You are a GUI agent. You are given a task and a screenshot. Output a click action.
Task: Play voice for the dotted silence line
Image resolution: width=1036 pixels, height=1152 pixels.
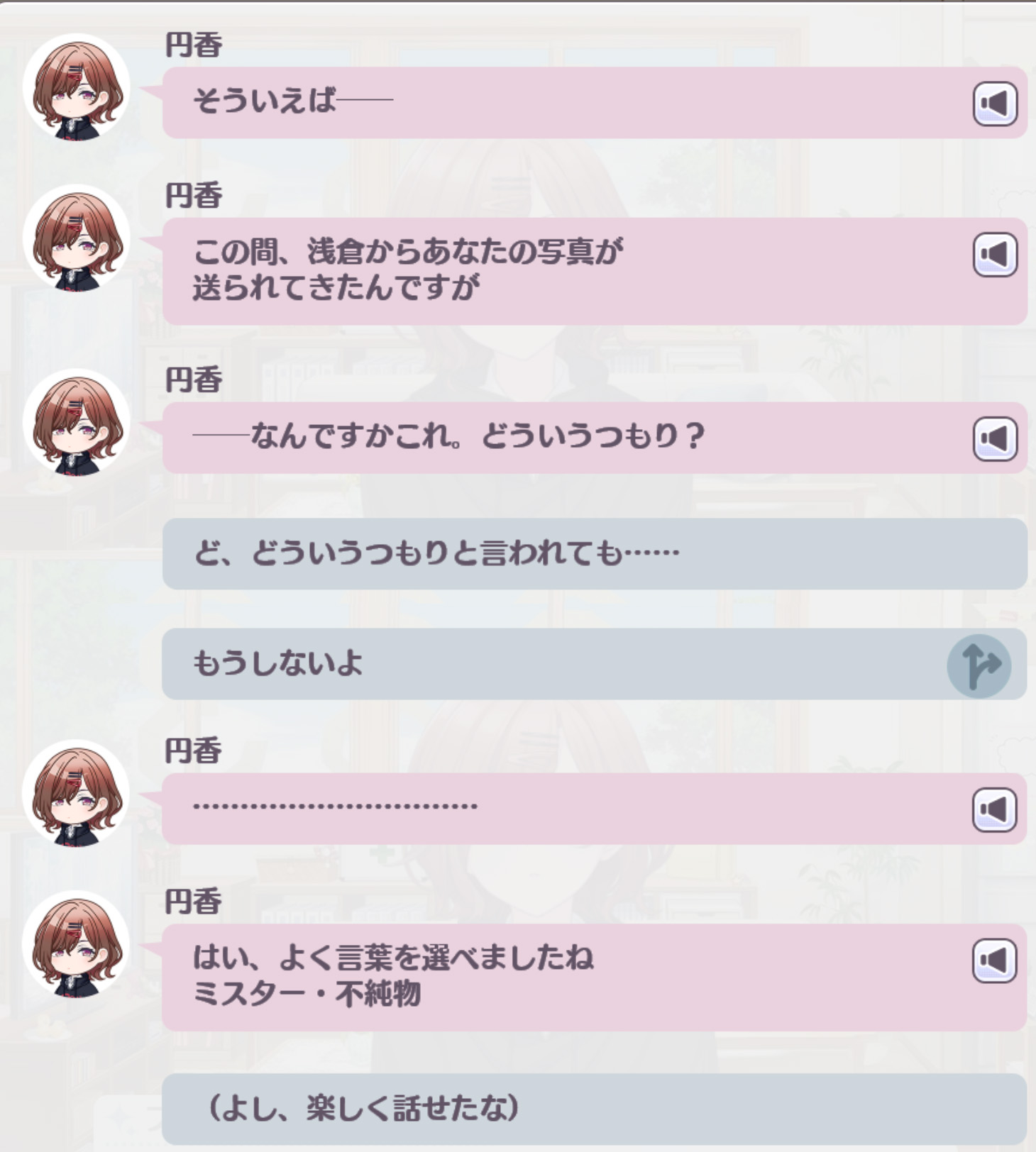pyautogui.click(x=995, y=809)
